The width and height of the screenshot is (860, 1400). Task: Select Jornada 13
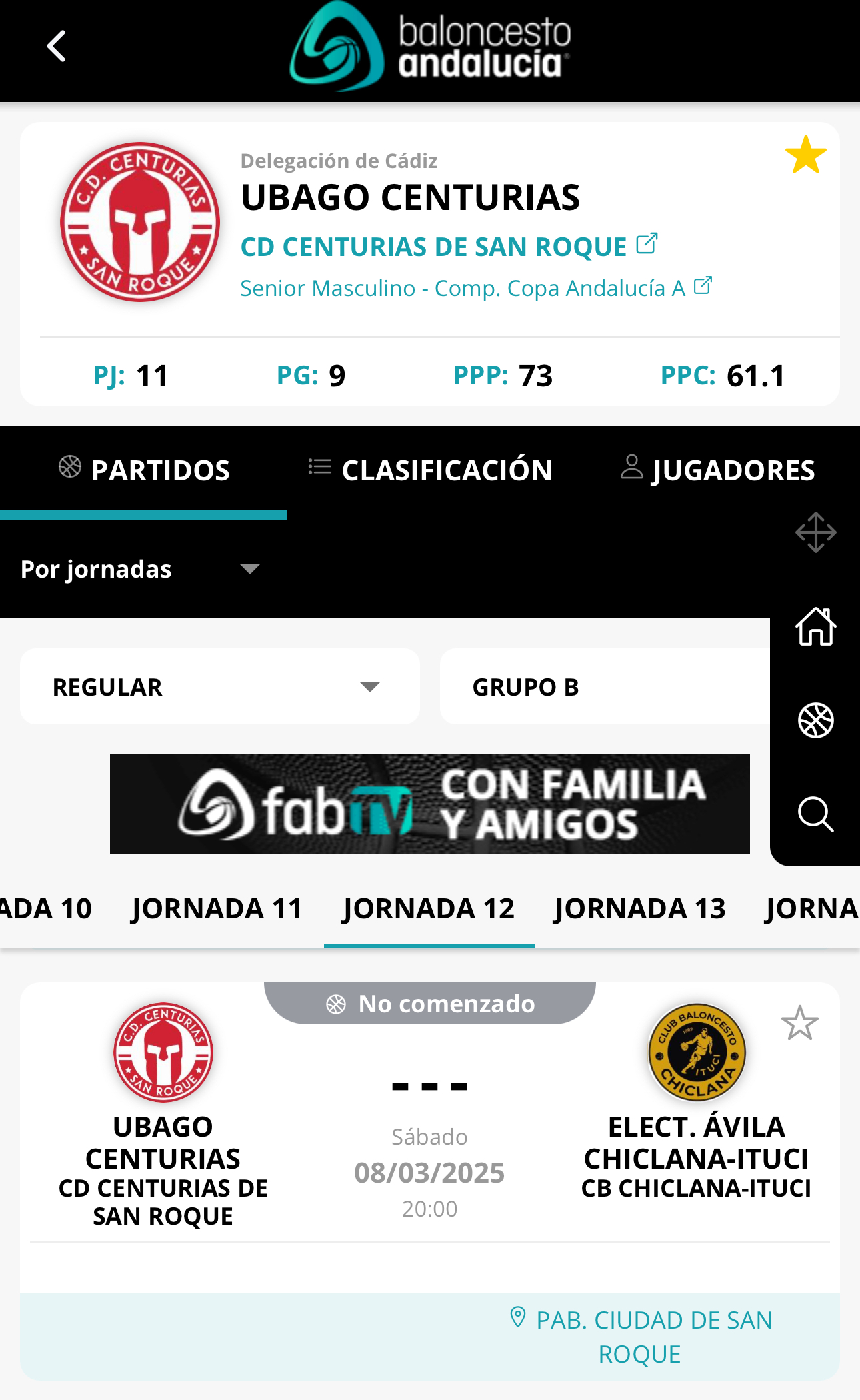(639, 909)
